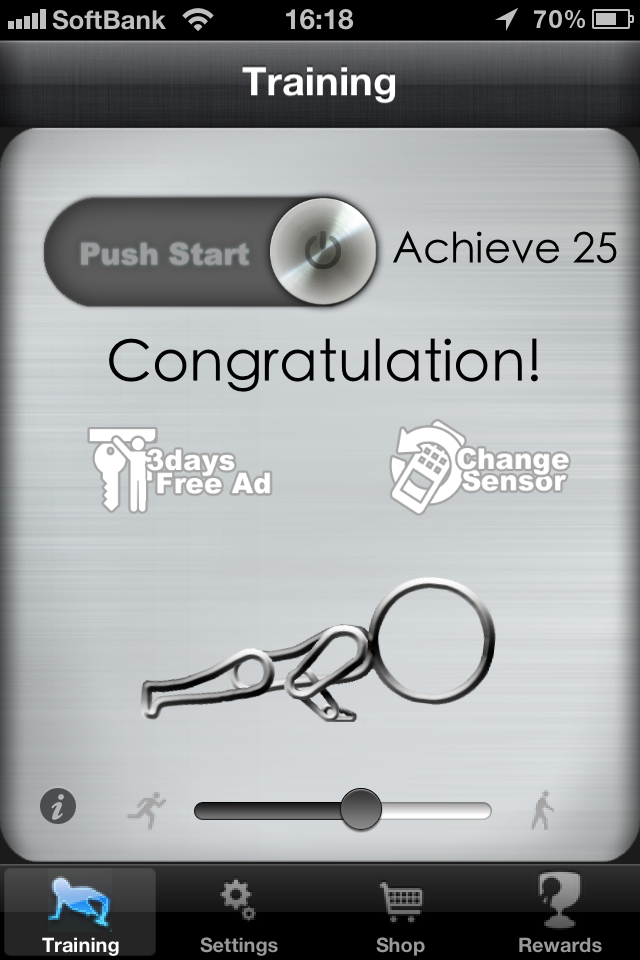
Task: Go to the Rewards tab
Action: (x=560, y=913)
